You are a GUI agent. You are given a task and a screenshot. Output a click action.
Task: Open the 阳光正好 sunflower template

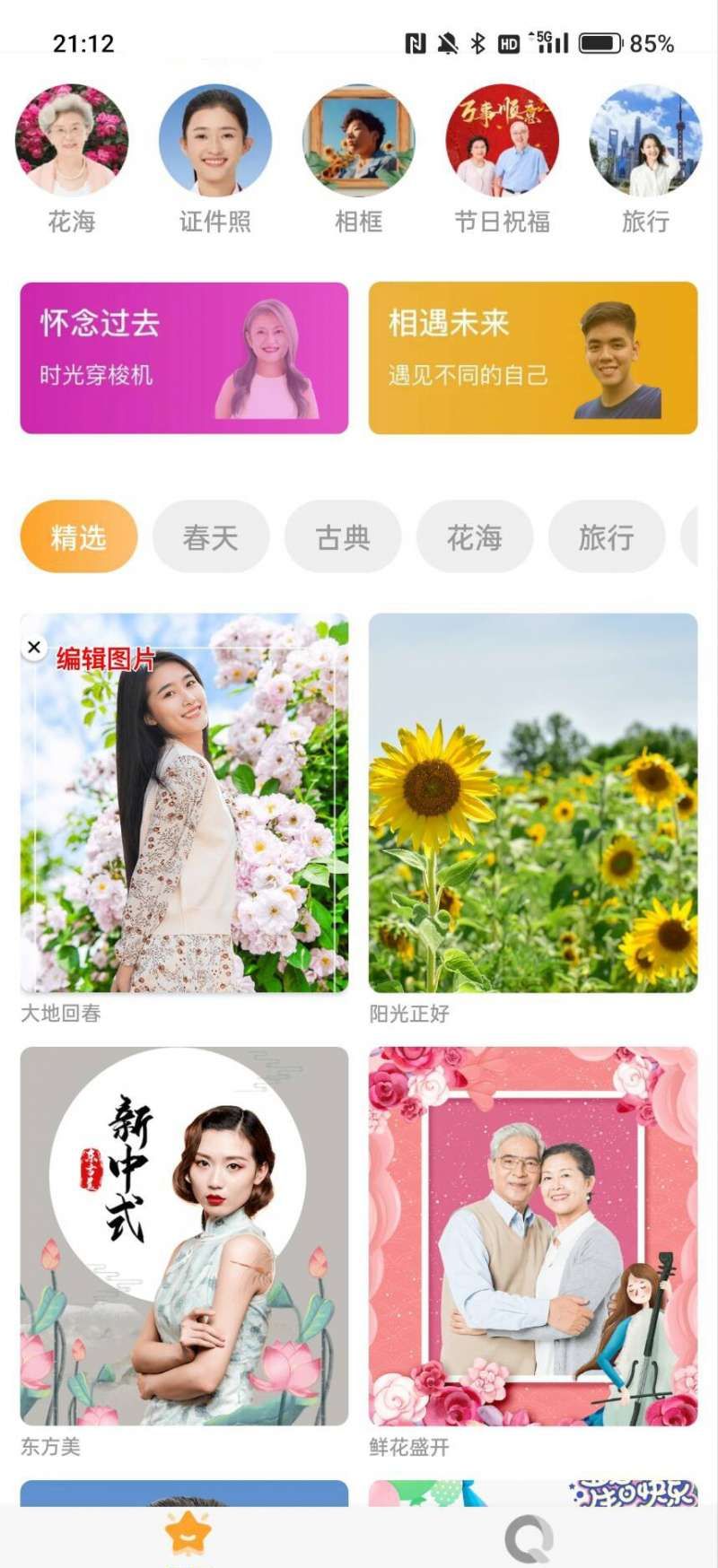click(x=532, y=798)
